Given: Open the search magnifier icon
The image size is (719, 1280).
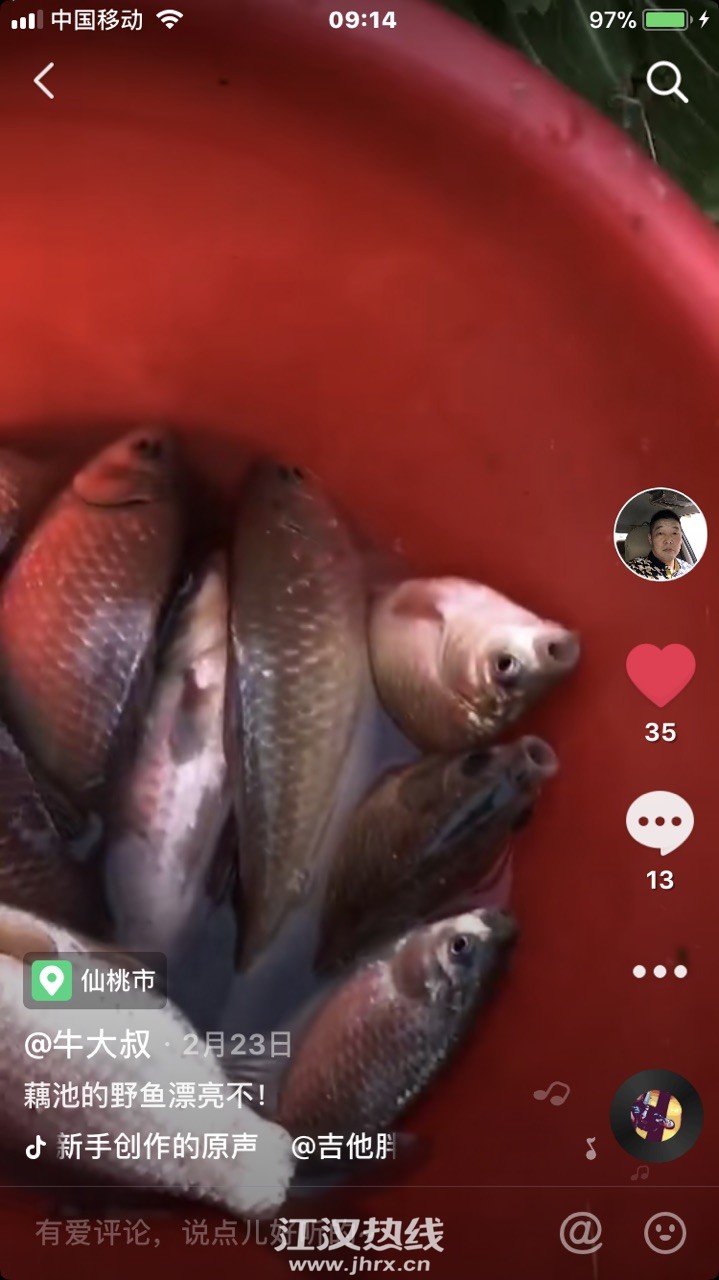Looking at the screenshot, I should [x=666, y=82].
